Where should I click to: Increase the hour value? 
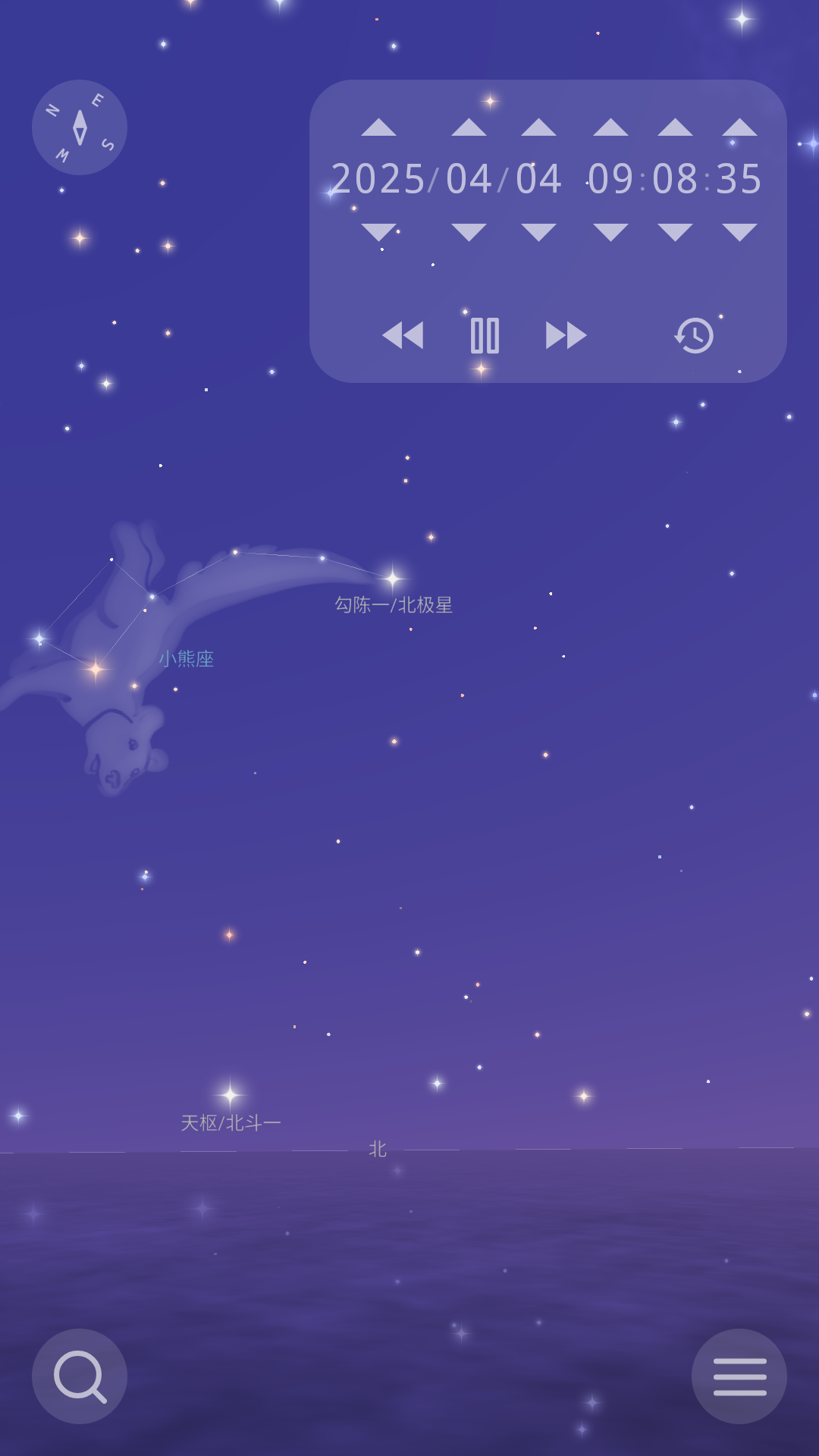(610, 127)
